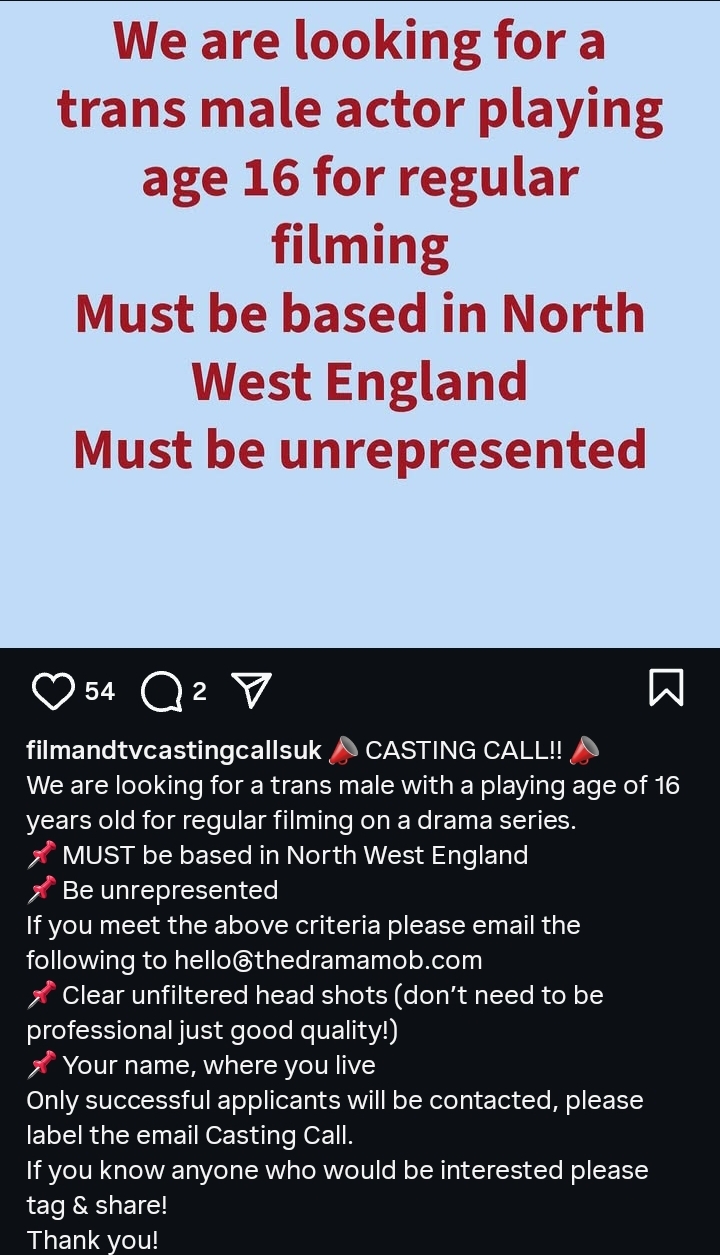
Task: Bookmark this casting call post
Action: click(666, 688)
